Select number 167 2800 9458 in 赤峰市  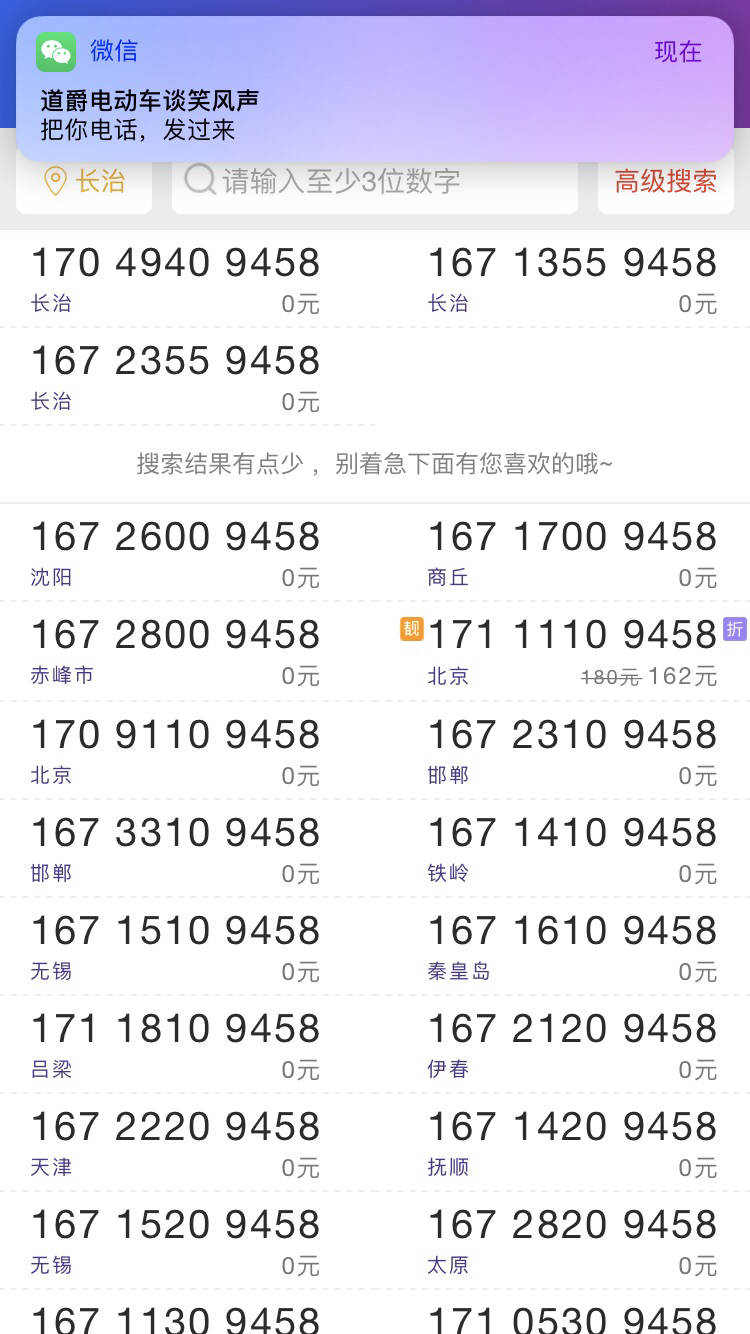pyautogui.click(x=176, y=651)
